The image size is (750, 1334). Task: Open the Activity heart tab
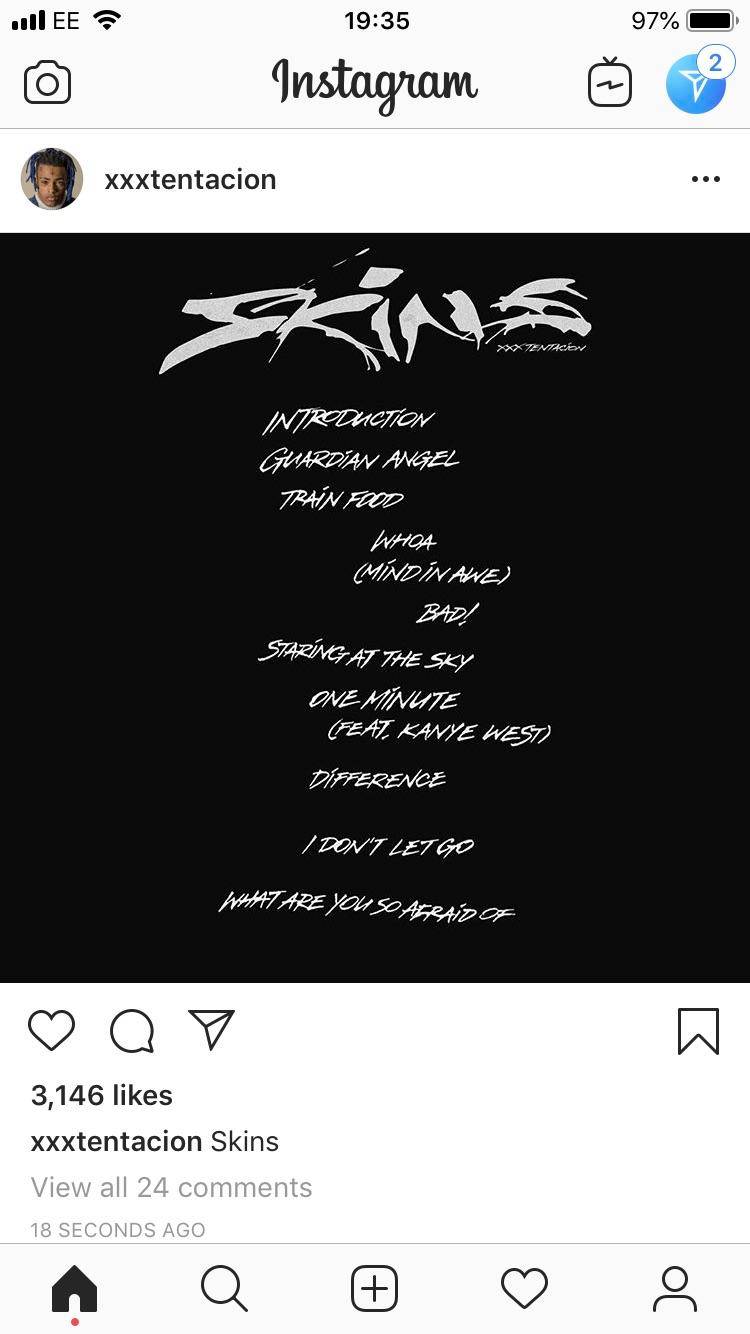tap(524, 1290)
